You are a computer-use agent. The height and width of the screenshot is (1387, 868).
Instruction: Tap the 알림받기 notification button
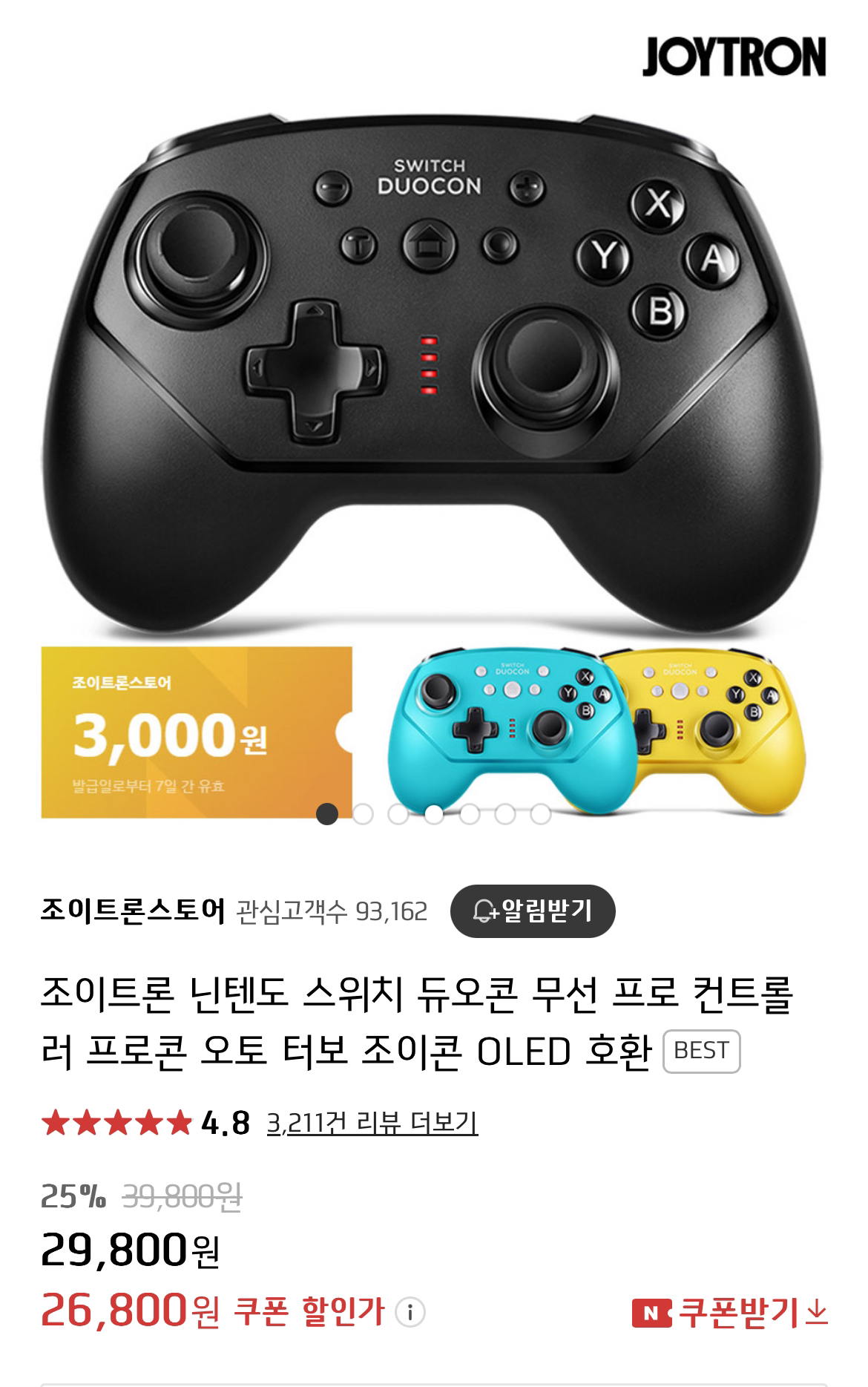[532, 911]
